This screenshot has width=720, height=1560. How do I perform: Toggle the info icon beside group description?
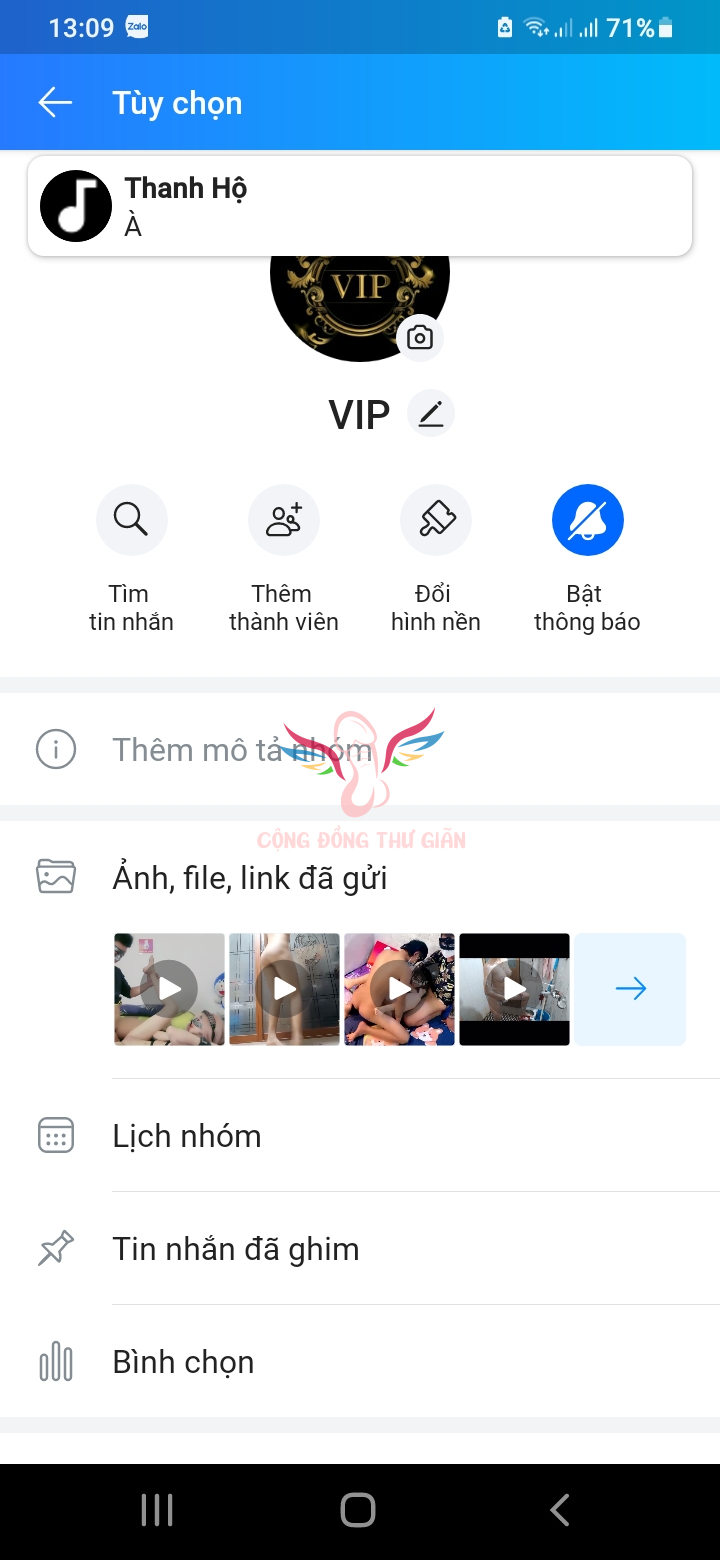pos(55,749)
